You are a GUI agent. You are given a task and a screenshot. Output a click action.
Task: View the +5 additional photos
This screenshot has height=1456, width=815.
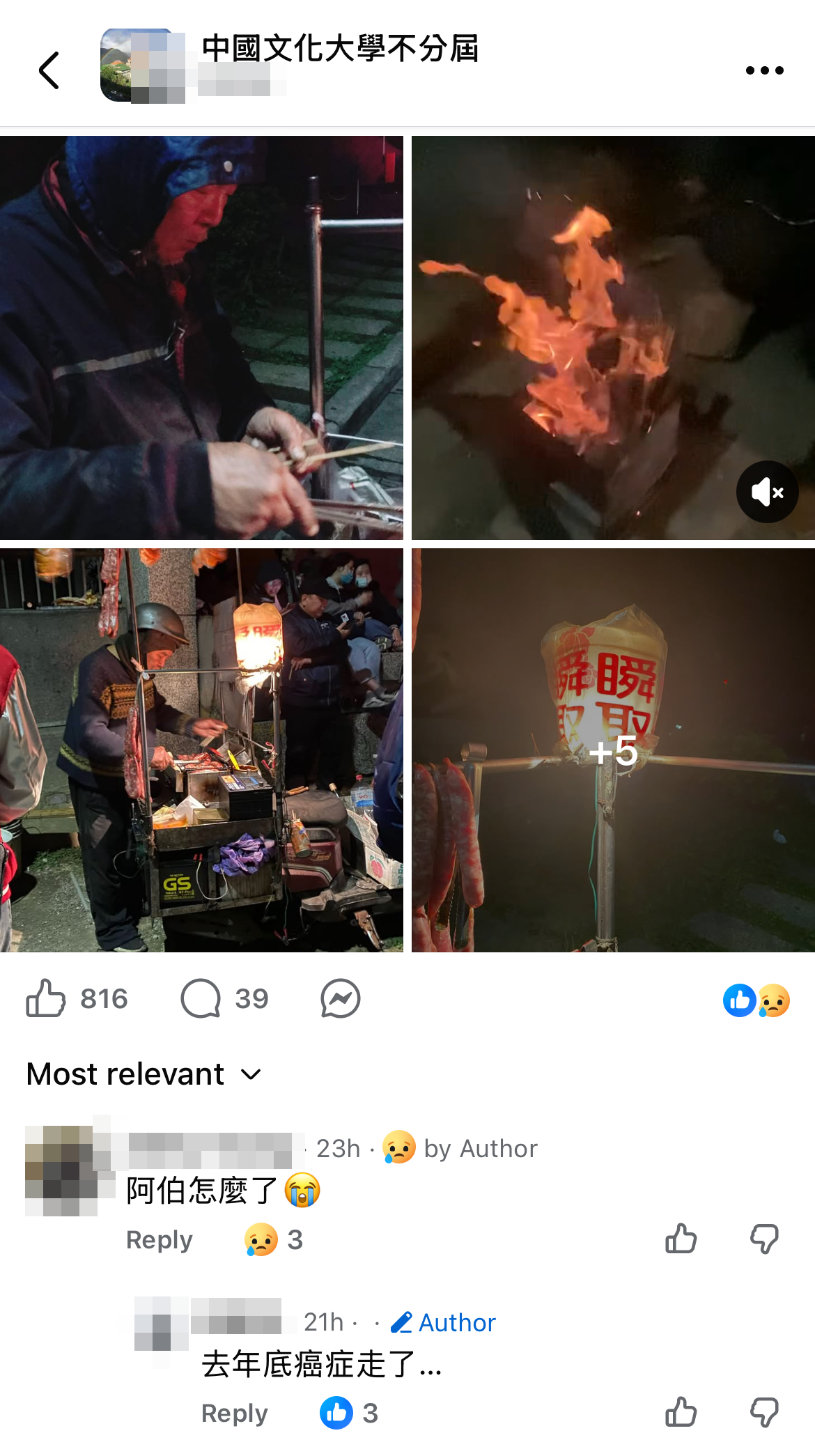click(x=613, y=750)
